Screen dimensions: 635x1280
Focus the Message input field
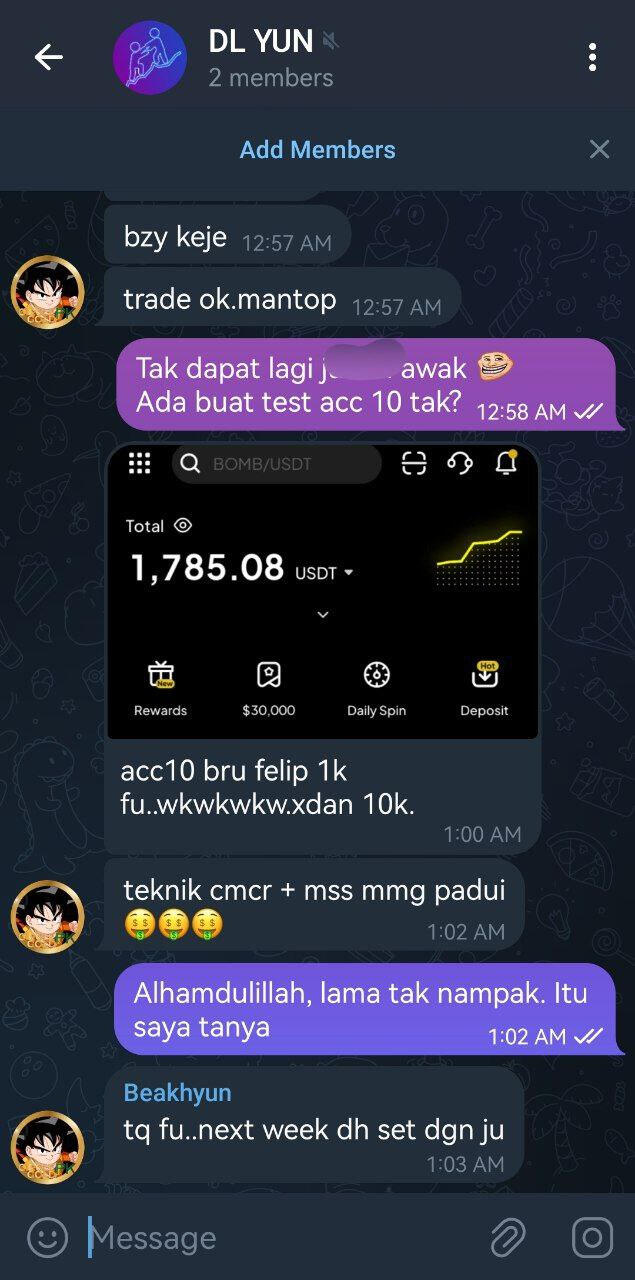(x=280, y=1238)
